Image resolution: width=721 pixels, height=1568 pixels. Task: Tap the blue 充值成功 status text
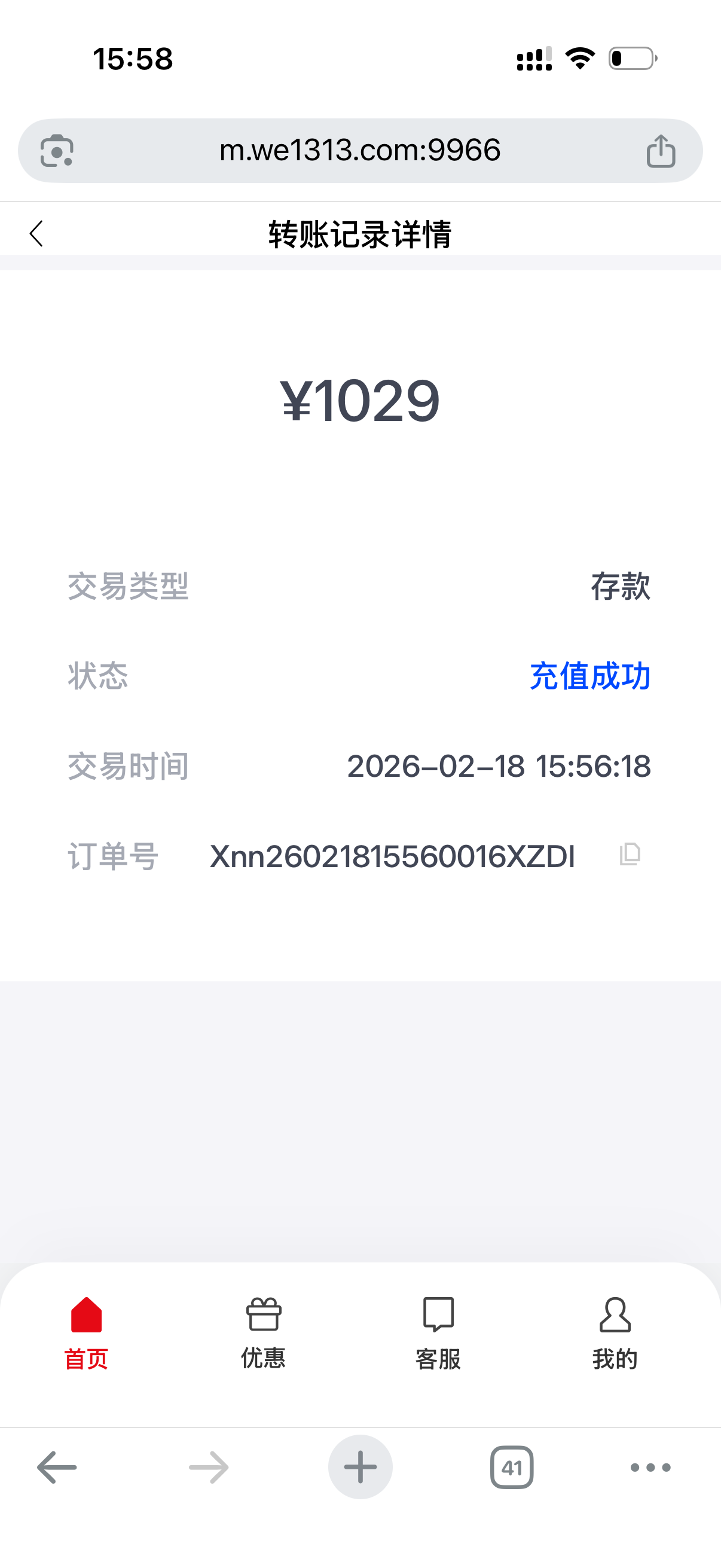click(x=588, y=677)
